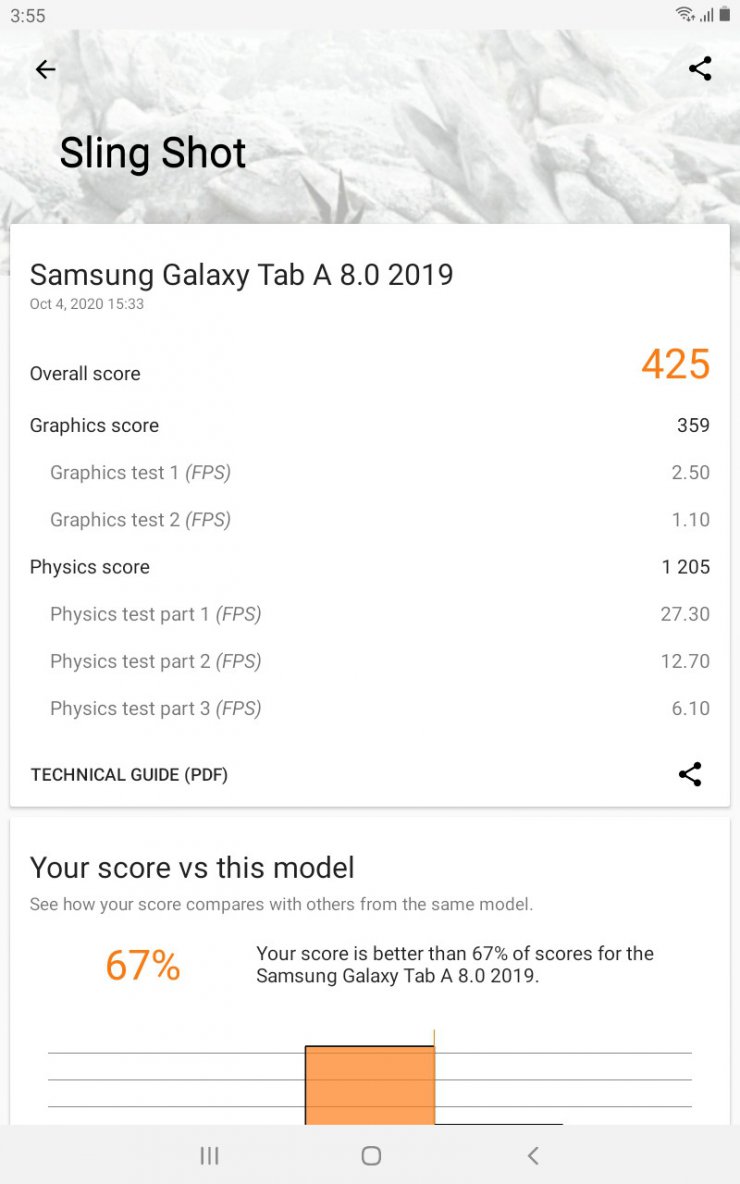
Task: Share the Sling Shot score card
Action: point(690,774)
